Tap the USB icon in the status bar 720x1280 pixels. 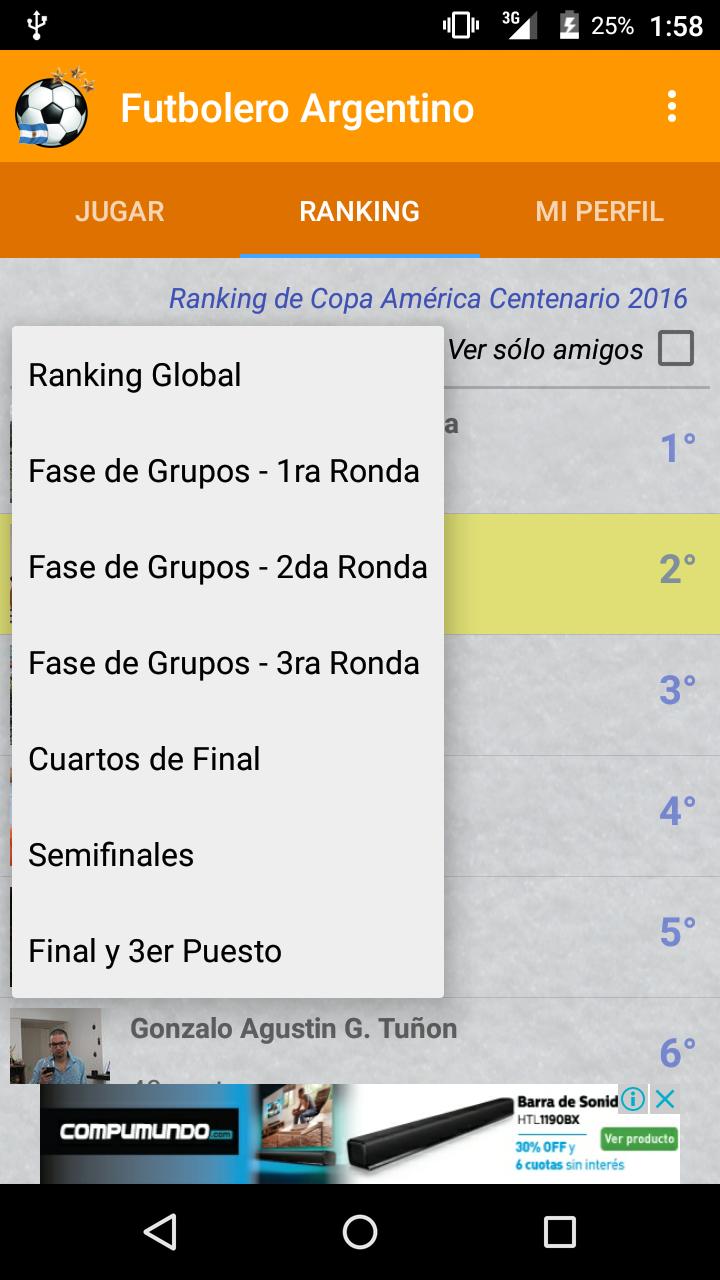(x=38, y=22)
